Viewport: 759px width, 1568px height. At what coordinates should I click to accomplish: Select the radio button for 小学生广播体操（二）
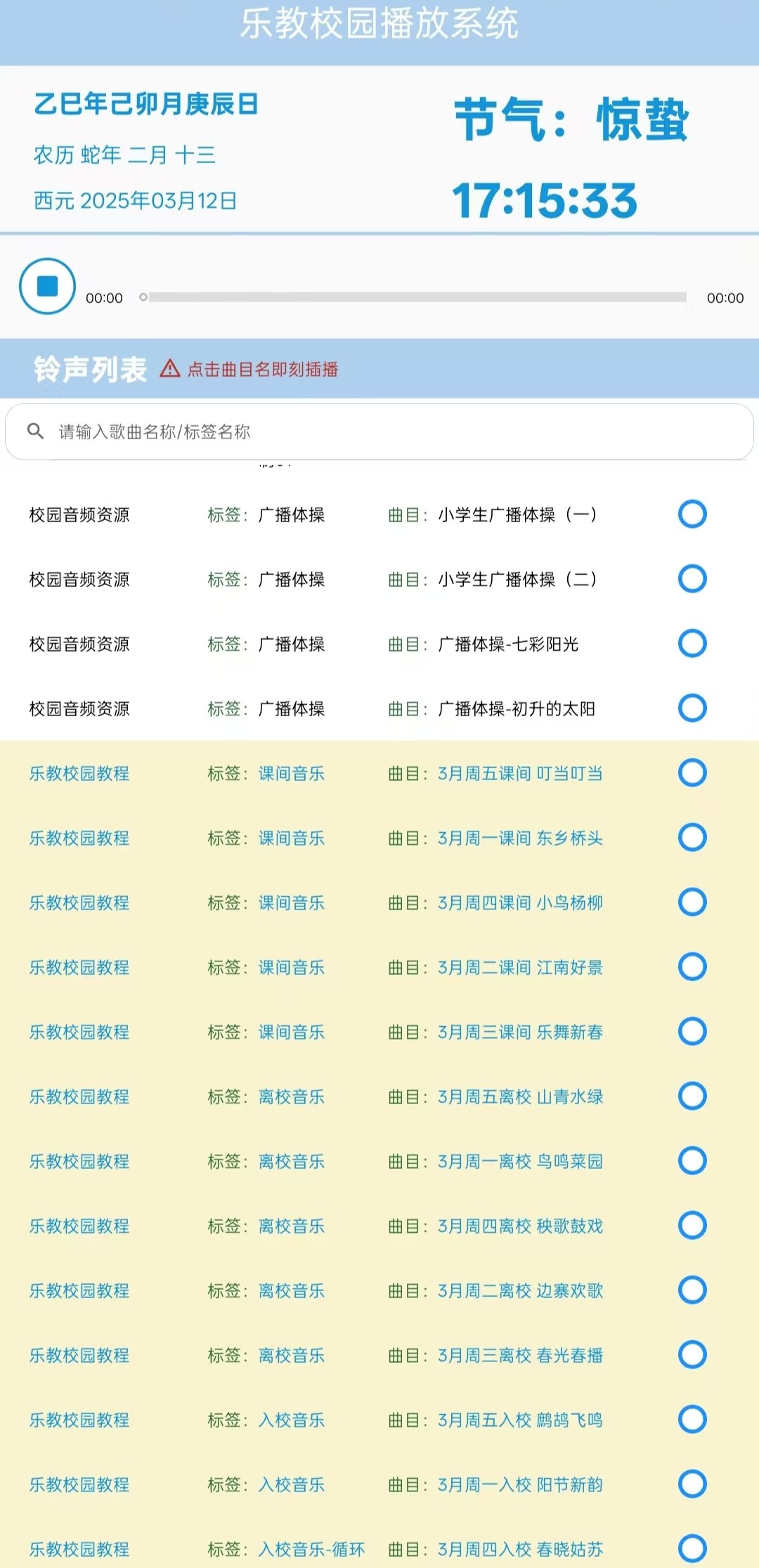[x=692, y=578]
